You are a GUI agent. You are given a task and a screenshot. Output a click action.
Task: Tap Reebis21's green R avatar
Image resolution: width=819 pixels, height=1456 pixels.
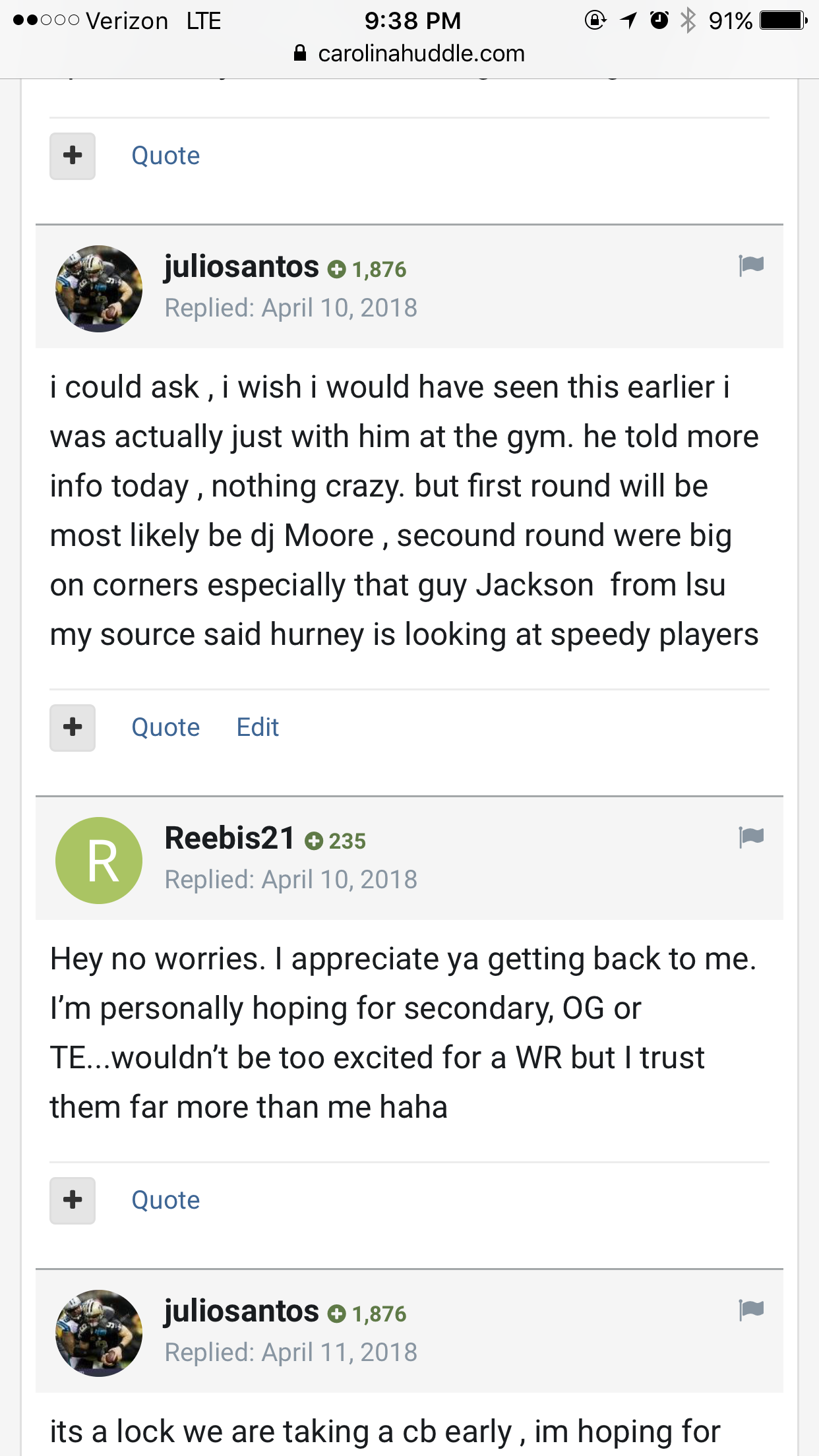pos(99,861)
